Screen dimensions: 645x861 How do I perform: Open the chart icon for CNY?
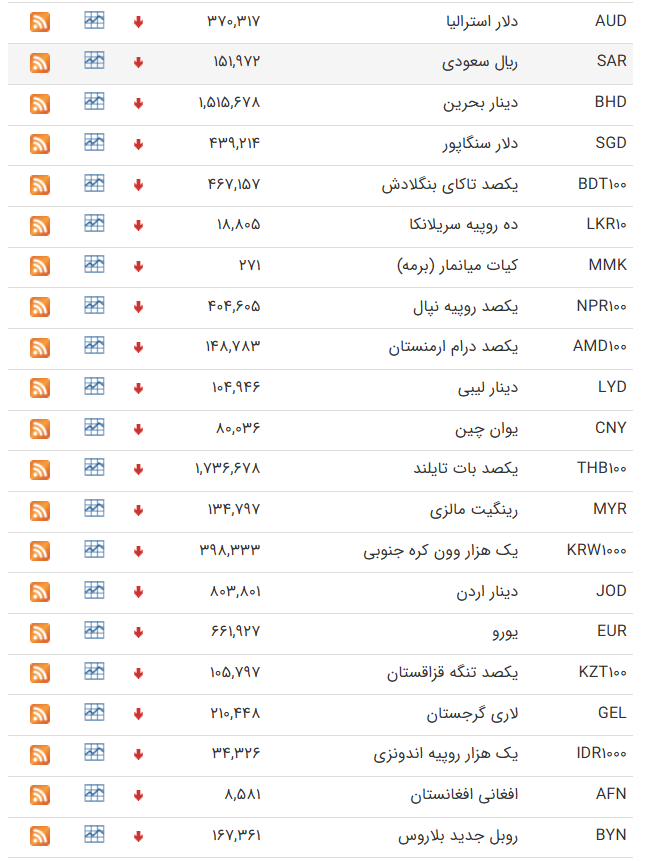pos(95,426)
